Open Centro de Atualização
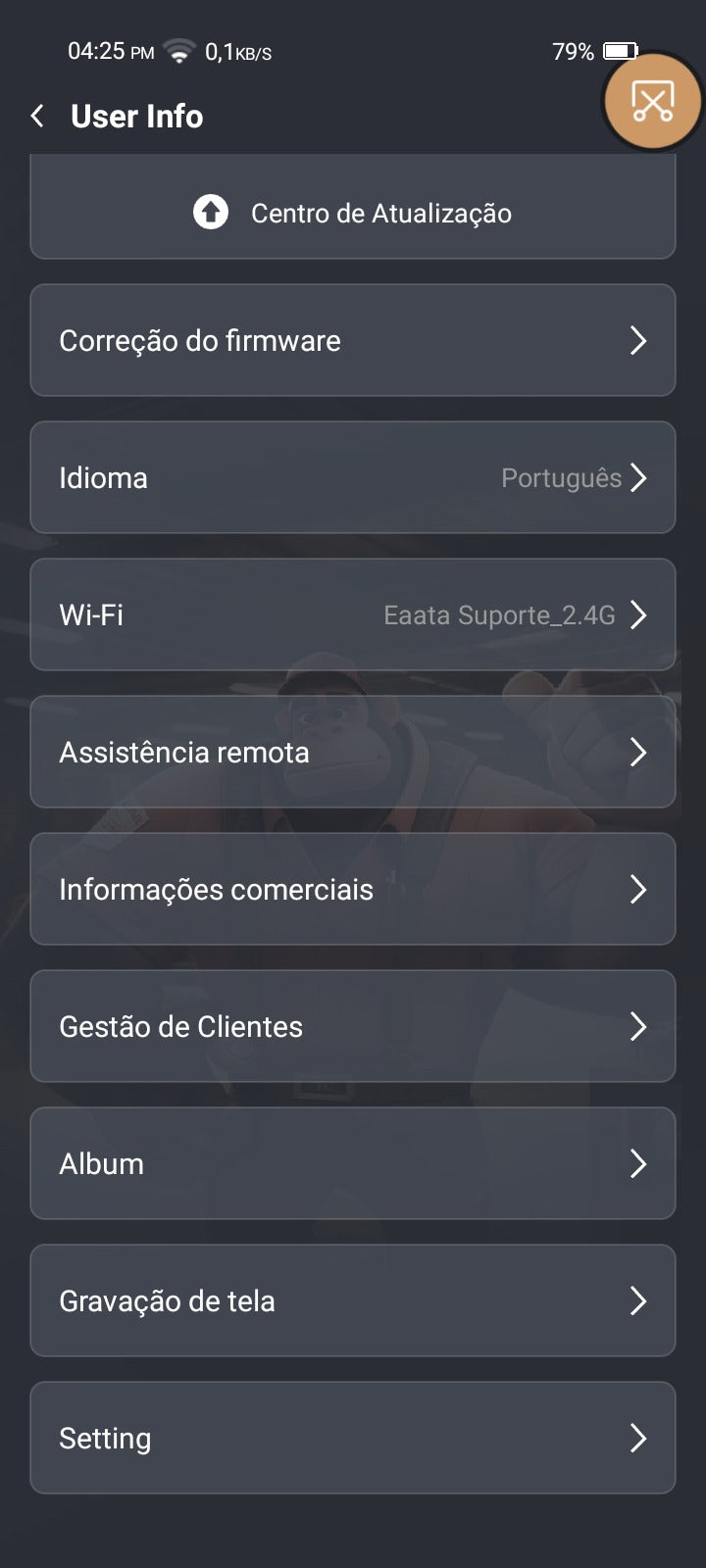This screenshot has height=1568, width=706. click(x=353, y=213)
